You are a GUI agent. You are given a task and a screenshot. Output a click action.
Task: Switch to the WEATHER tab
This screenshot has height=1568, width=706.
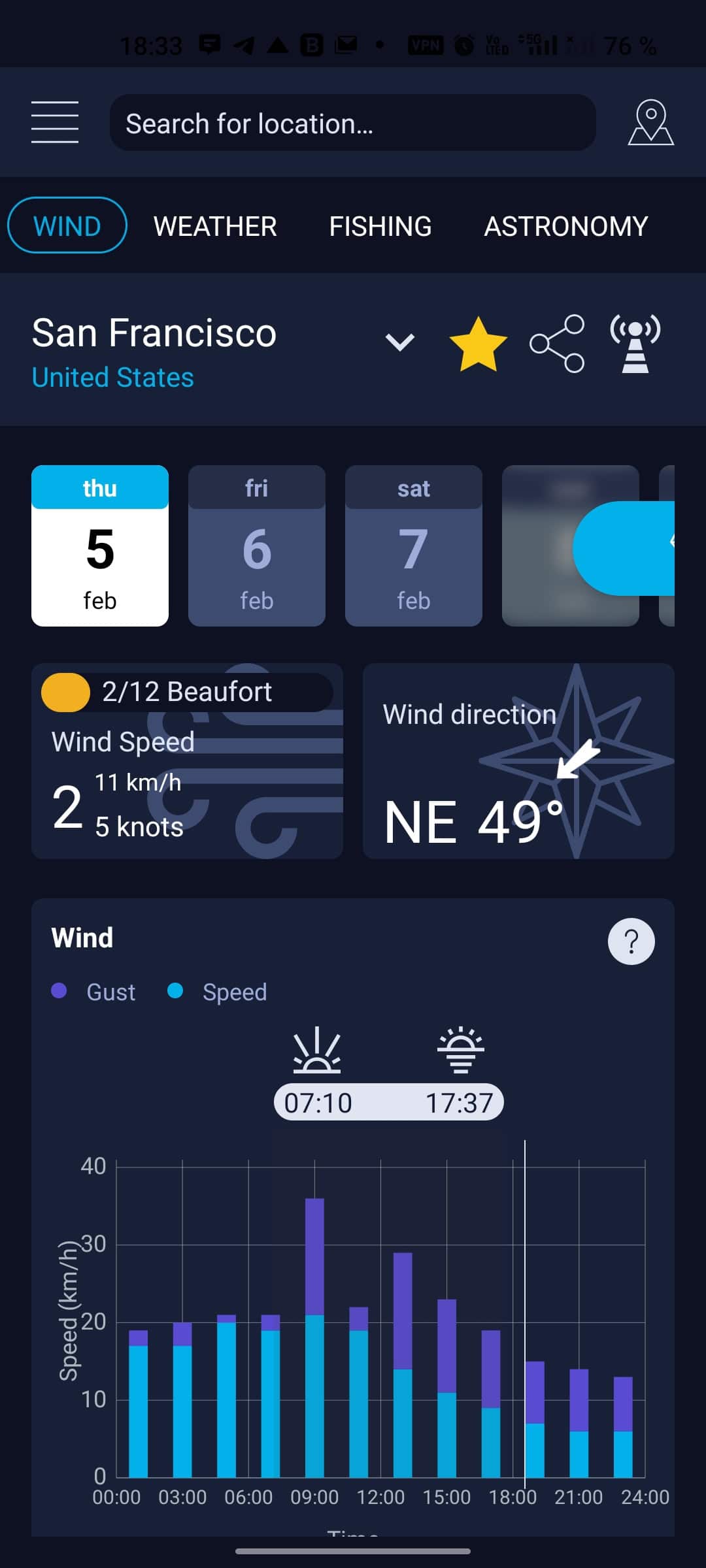coord(216,226)
